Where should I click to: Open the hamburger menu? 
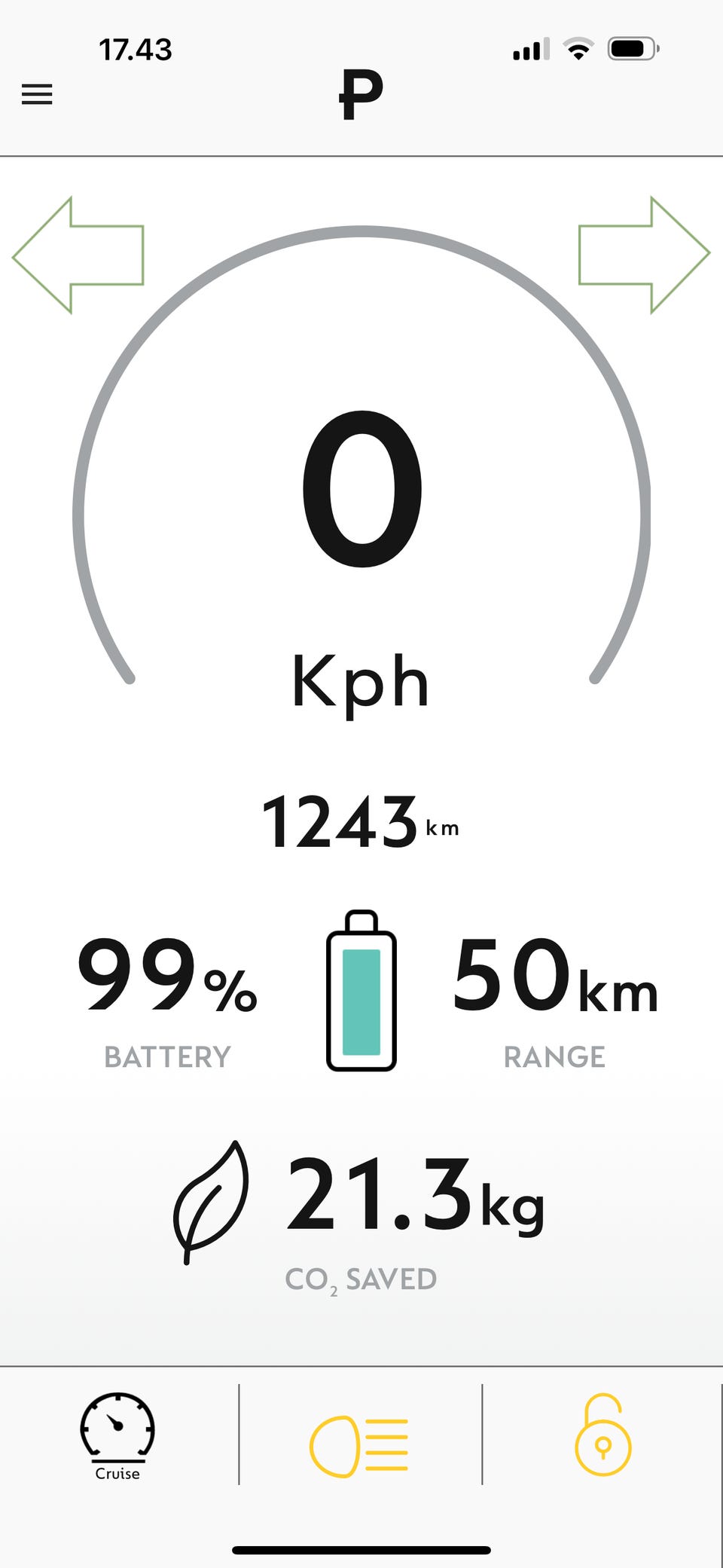pos(37,94)
